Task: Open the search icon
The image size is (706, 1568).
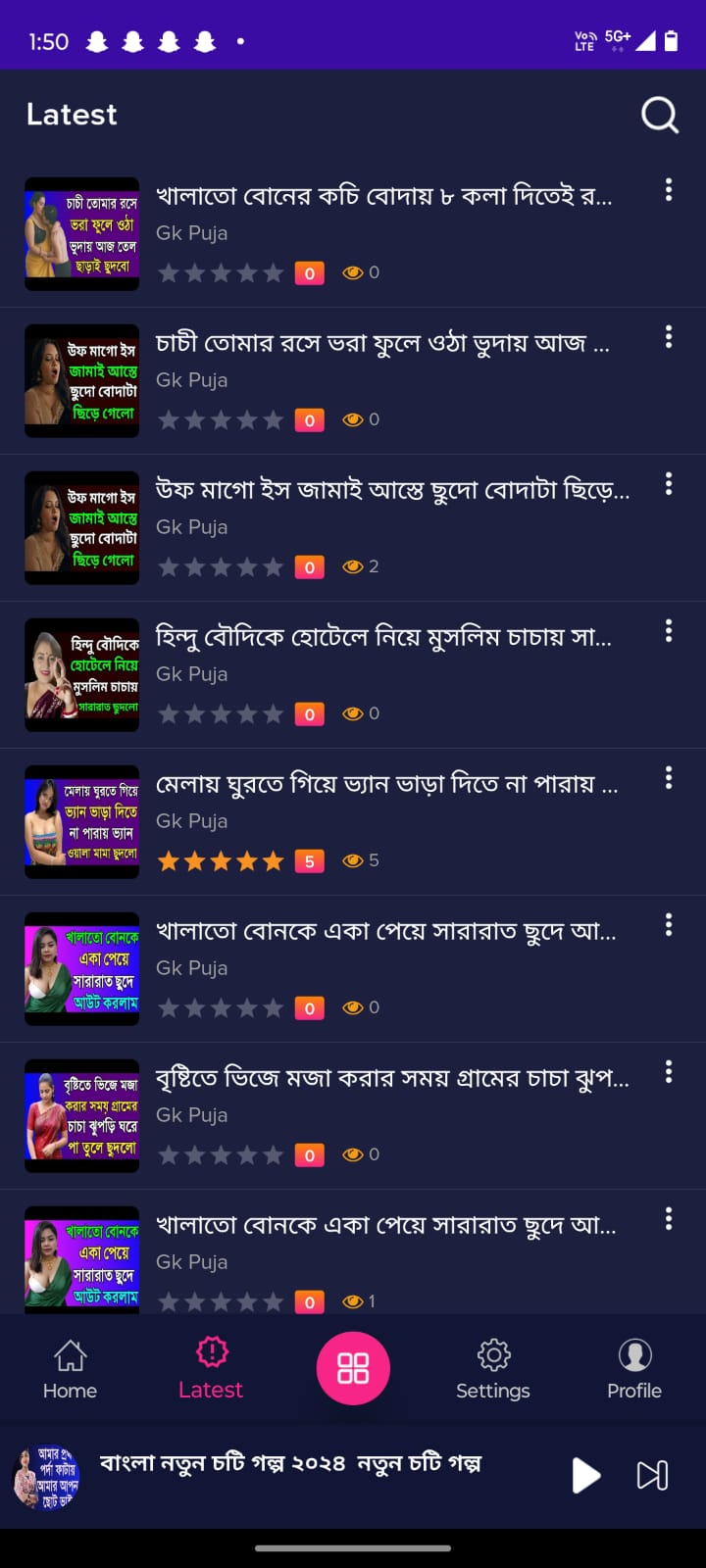Action: [659, 115]
